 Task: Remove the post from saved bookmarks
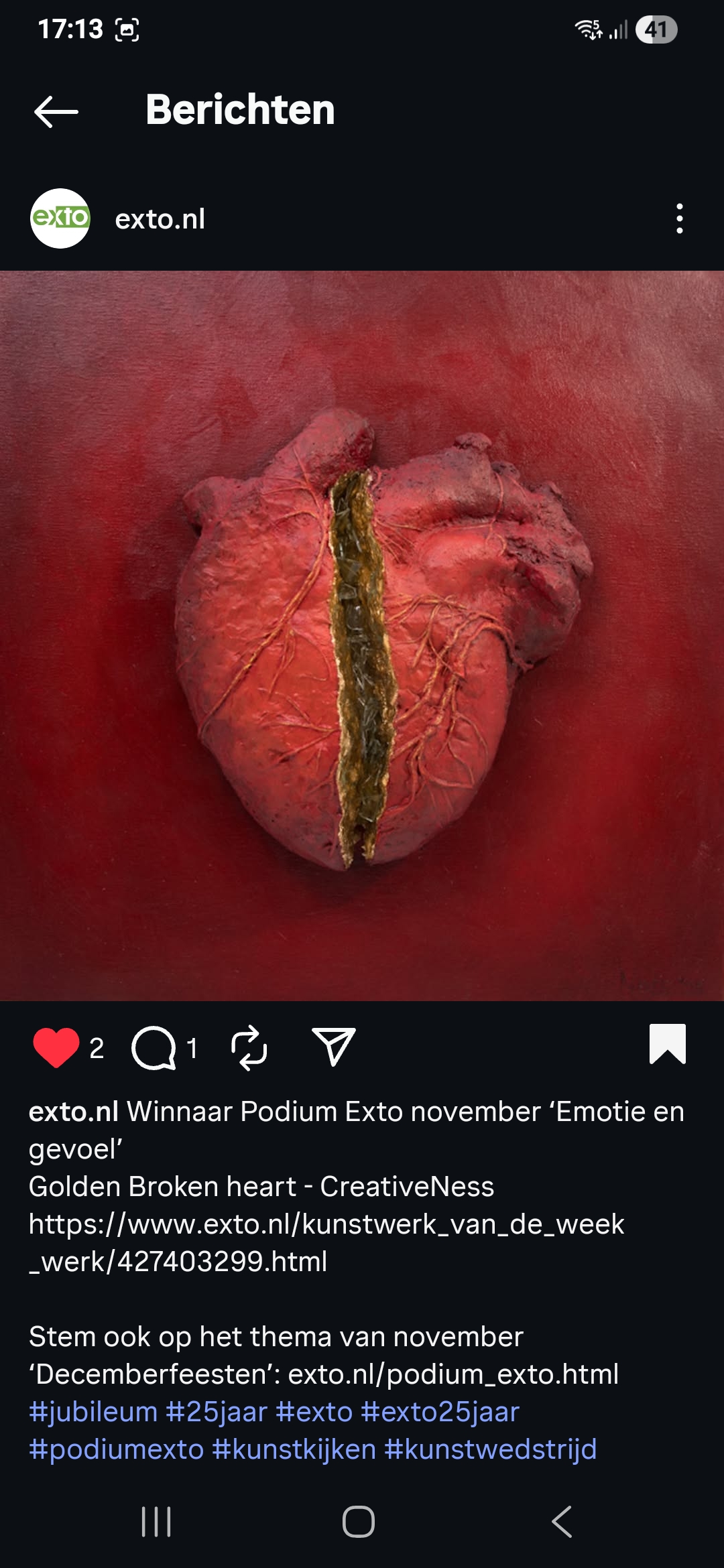click(667, 1044)
